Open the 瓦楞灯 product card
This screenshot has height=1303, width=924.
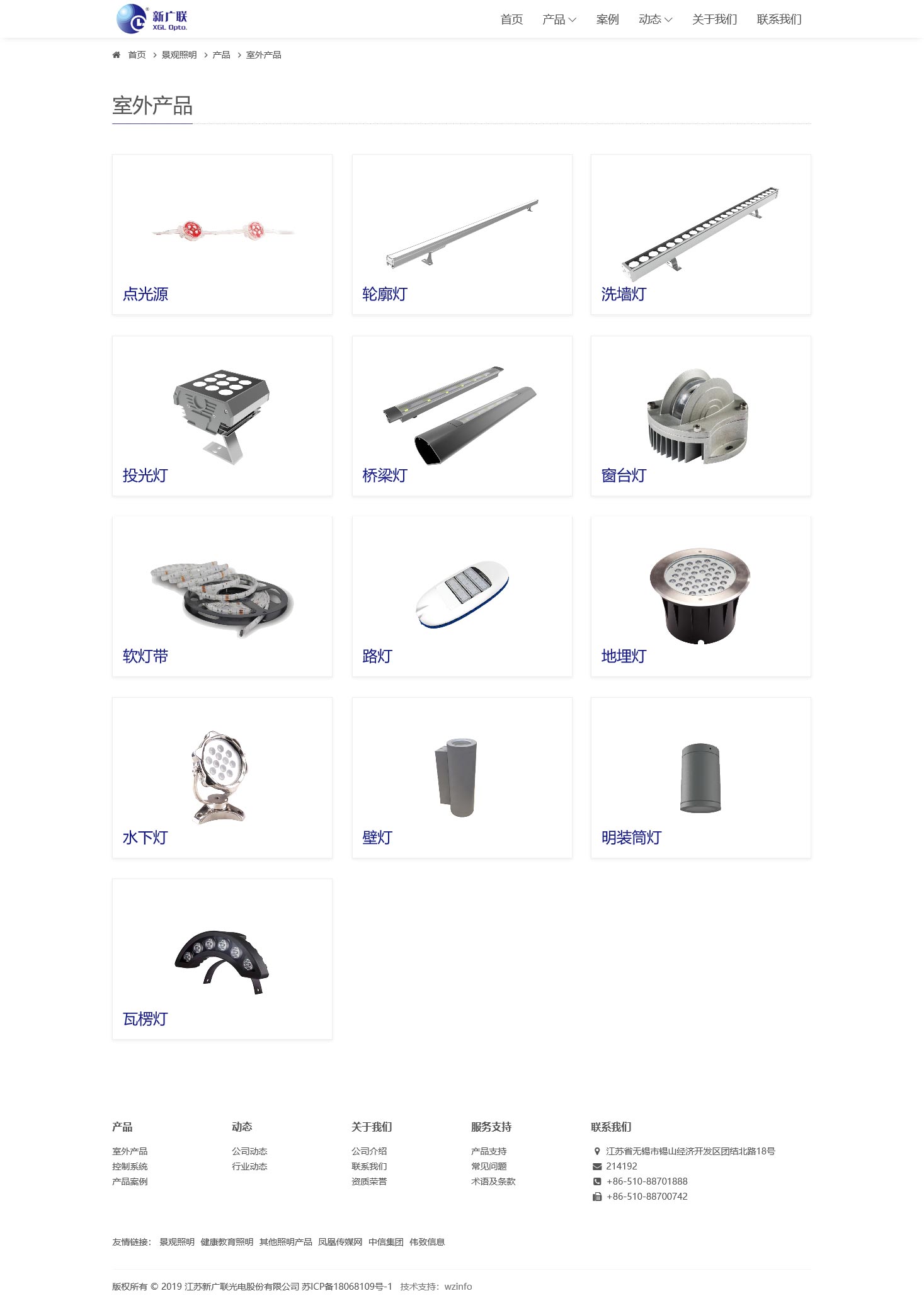pyautogui.click(x=222, y=959)
